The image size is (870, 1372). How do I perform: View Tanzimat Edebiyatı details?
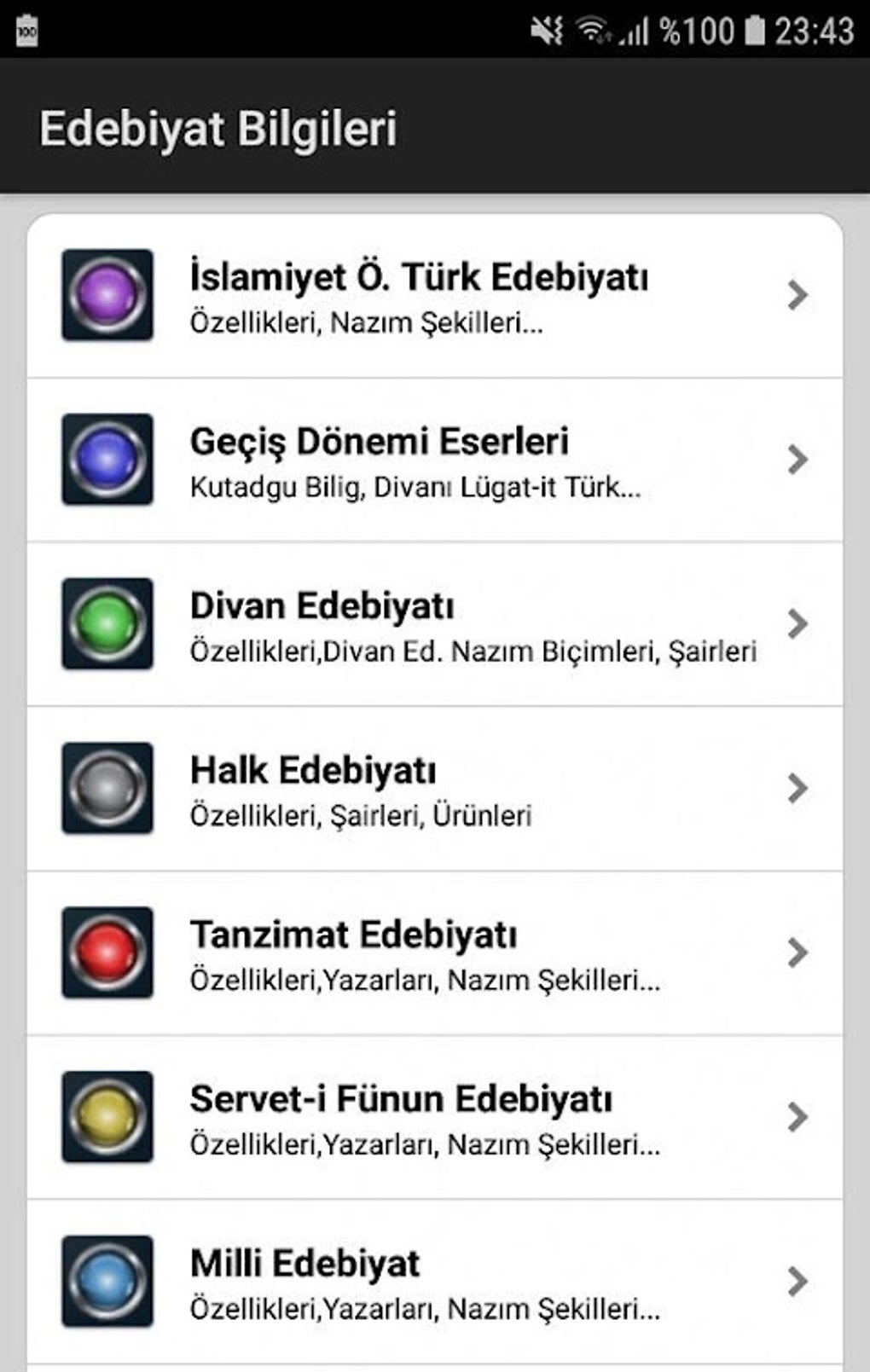(434, 954)
